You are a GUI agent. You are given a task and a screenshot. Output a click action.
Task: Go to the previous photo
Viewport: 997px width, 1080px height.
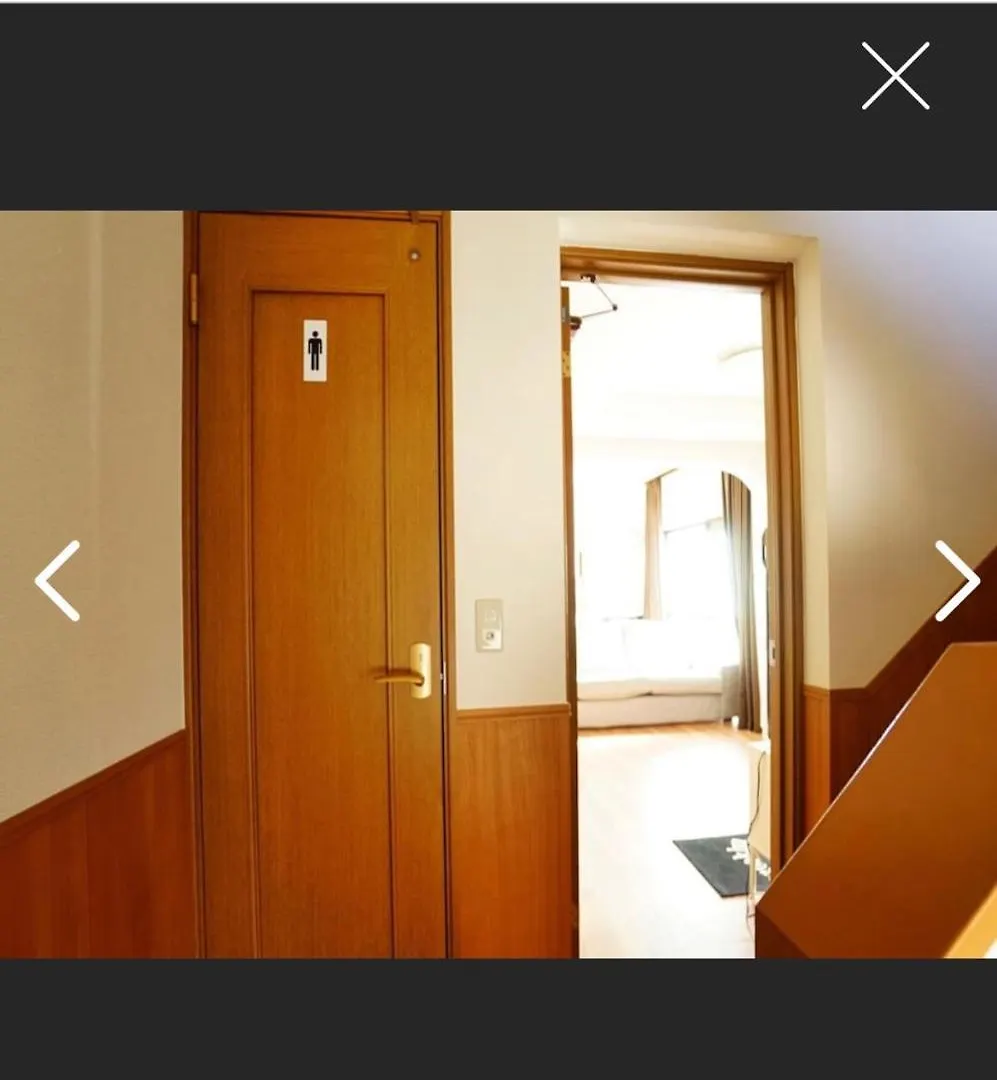[58, 581]
